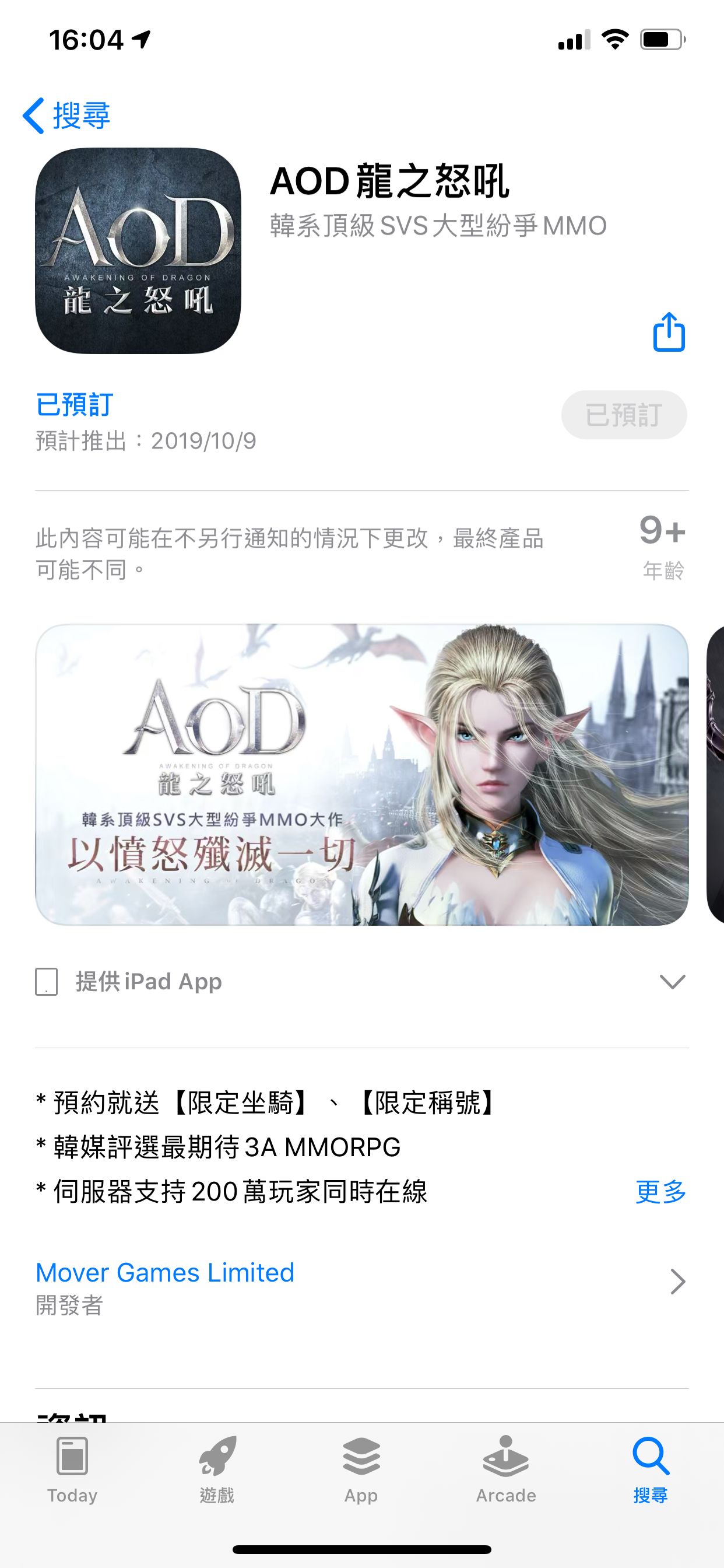This screenshot has height=1568, width=724.
Task: Tap the 已預訂 pre-order button
Action: tap(624, 415)
